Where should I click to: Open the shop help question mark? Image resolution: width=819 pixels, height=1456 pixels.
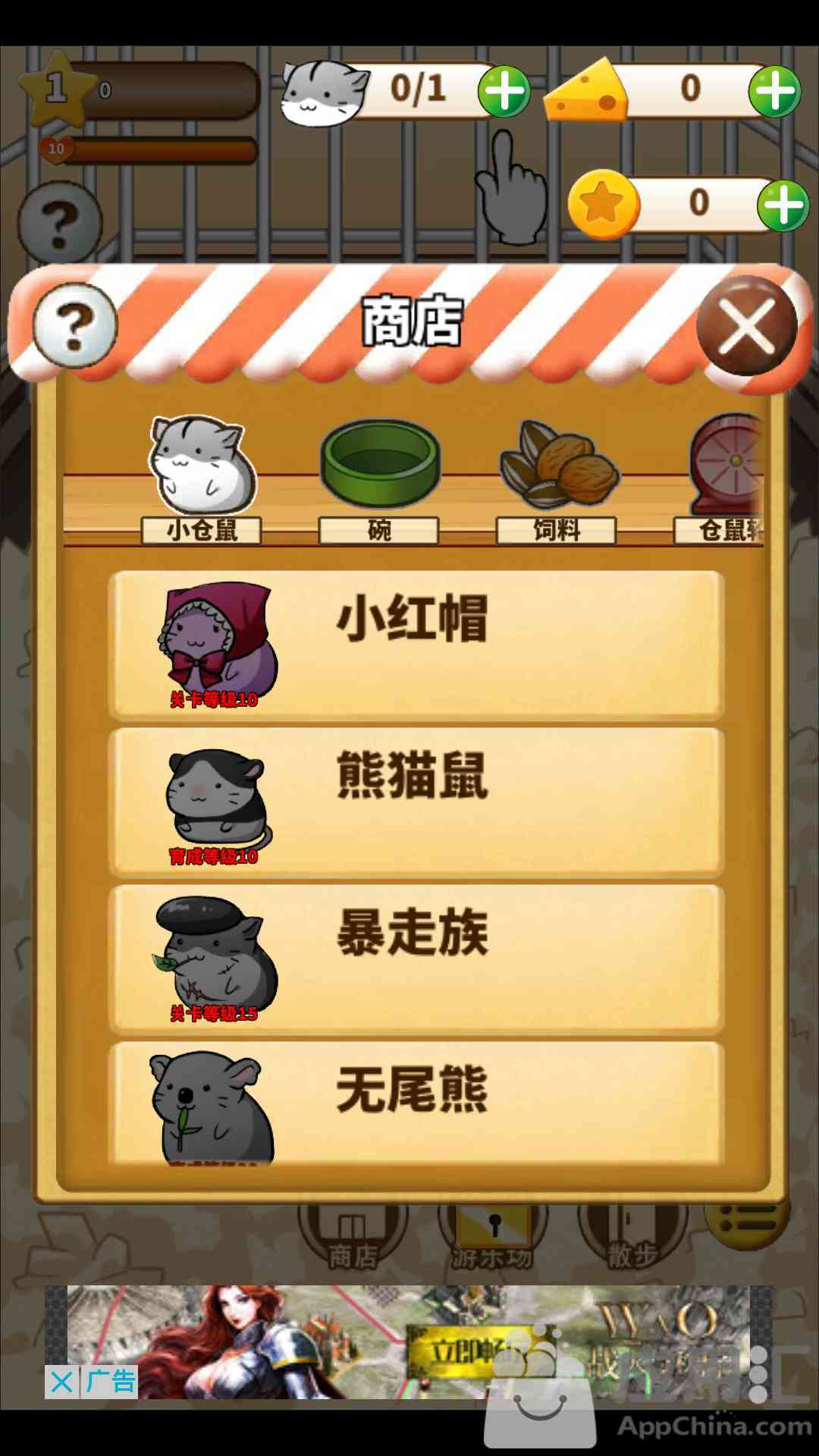point(74,326)
